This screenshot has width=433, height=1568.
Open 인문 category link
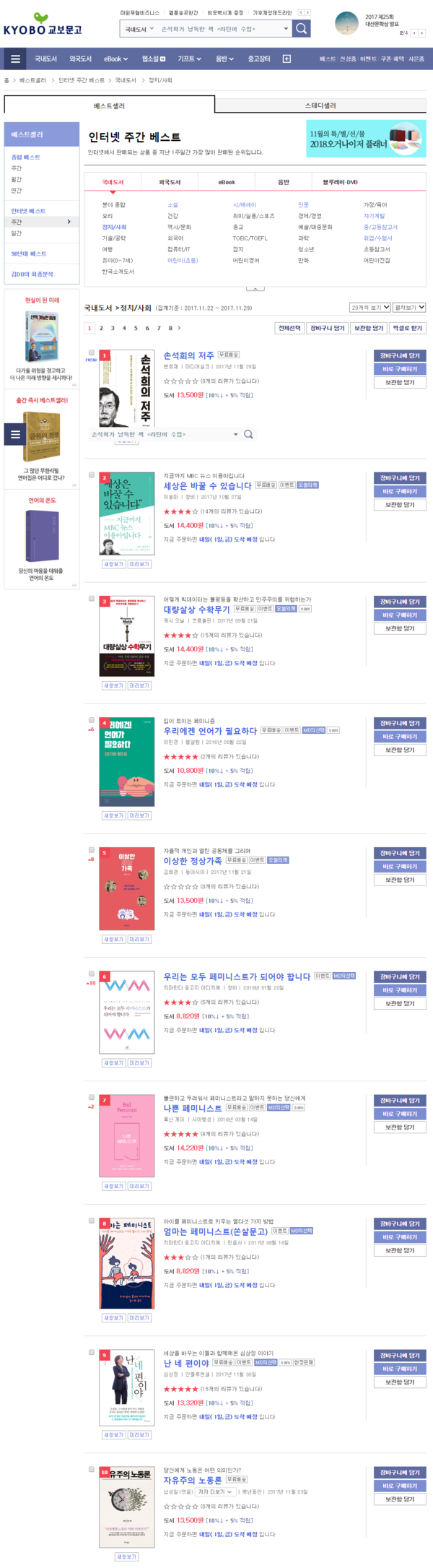pyautogui.click(x=303, y=205)
